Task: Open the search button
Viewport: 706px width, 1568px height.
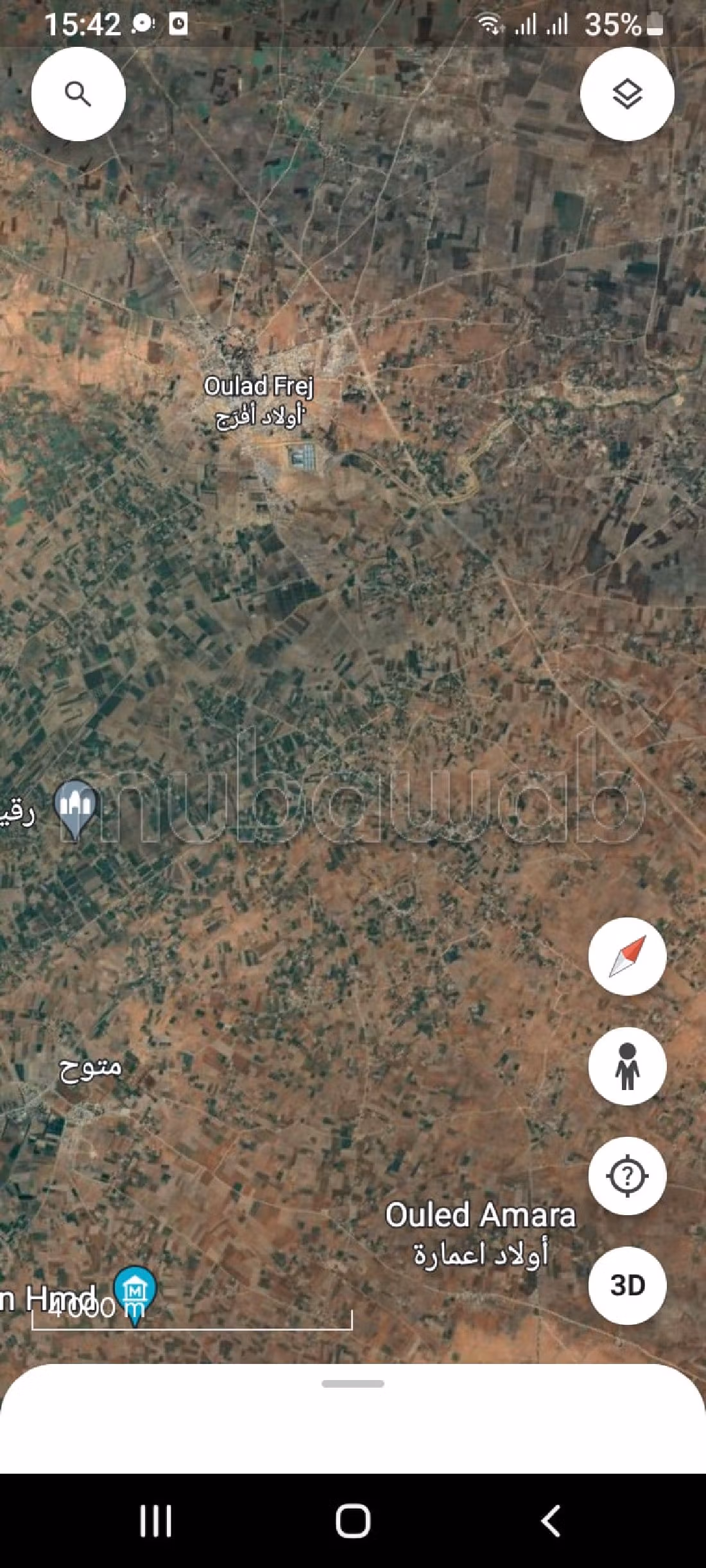Action: coord(78,94)
